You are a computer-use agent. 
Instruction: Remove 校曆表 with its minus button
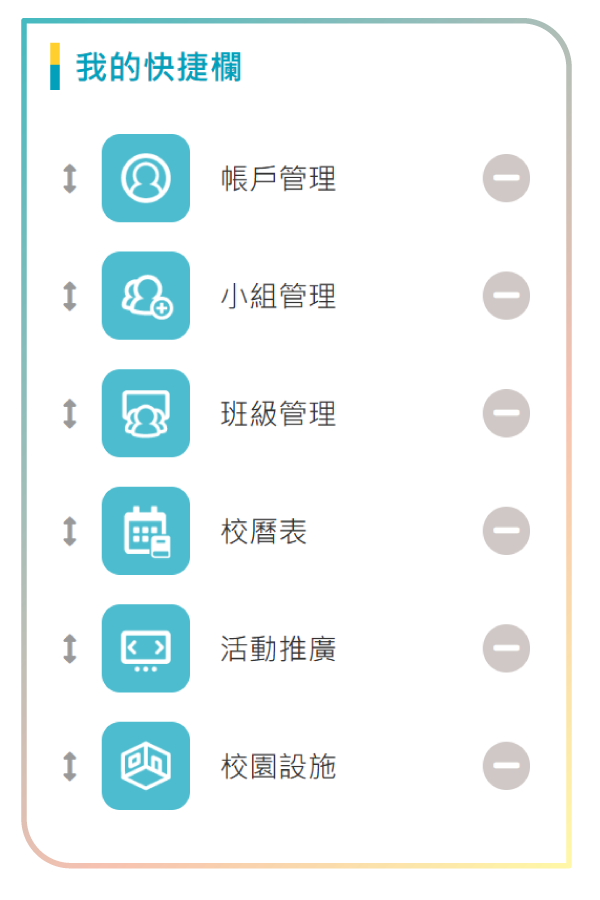point(506,531)
